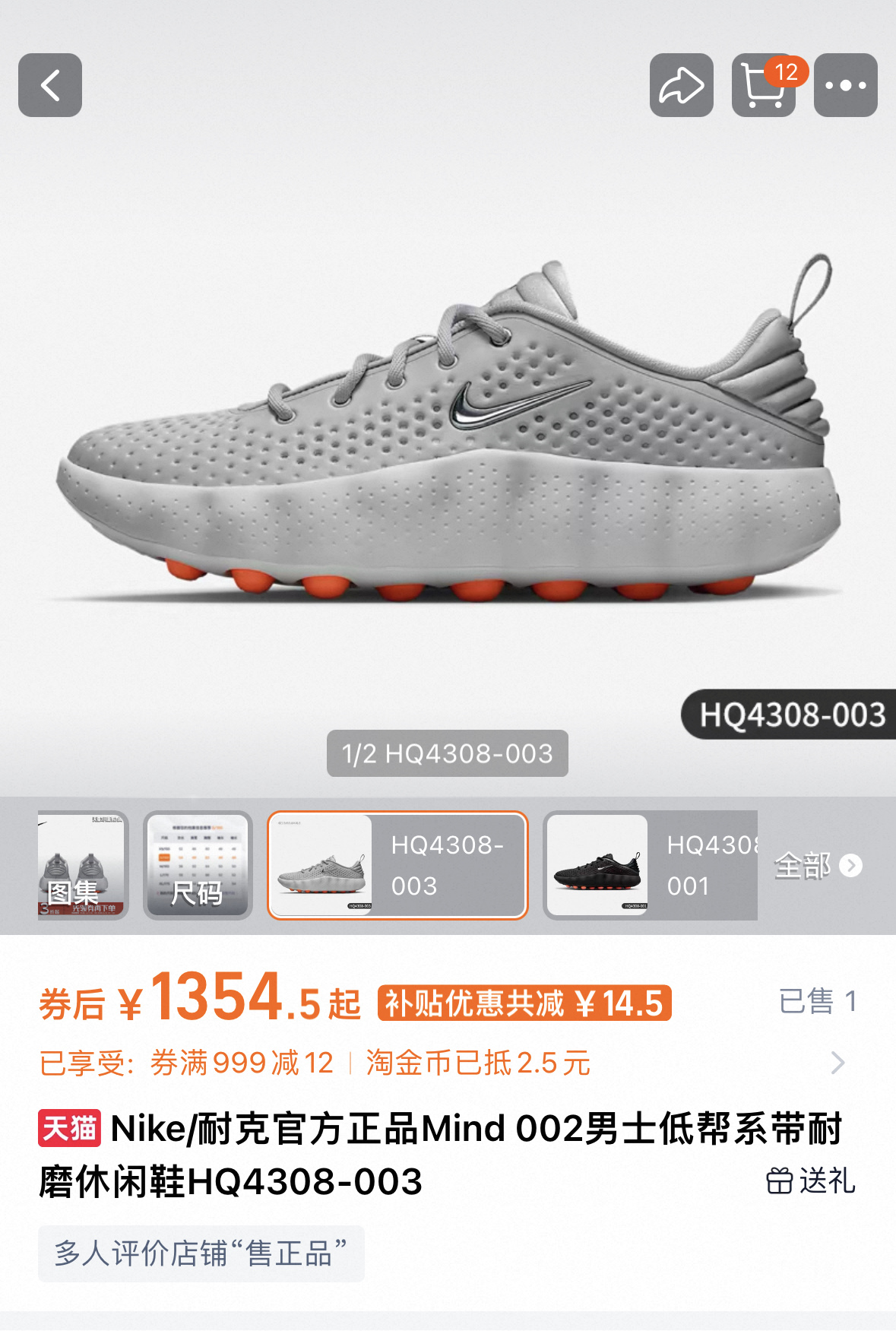
Task: Share this Nike product
Action: [x=681, y=85]
